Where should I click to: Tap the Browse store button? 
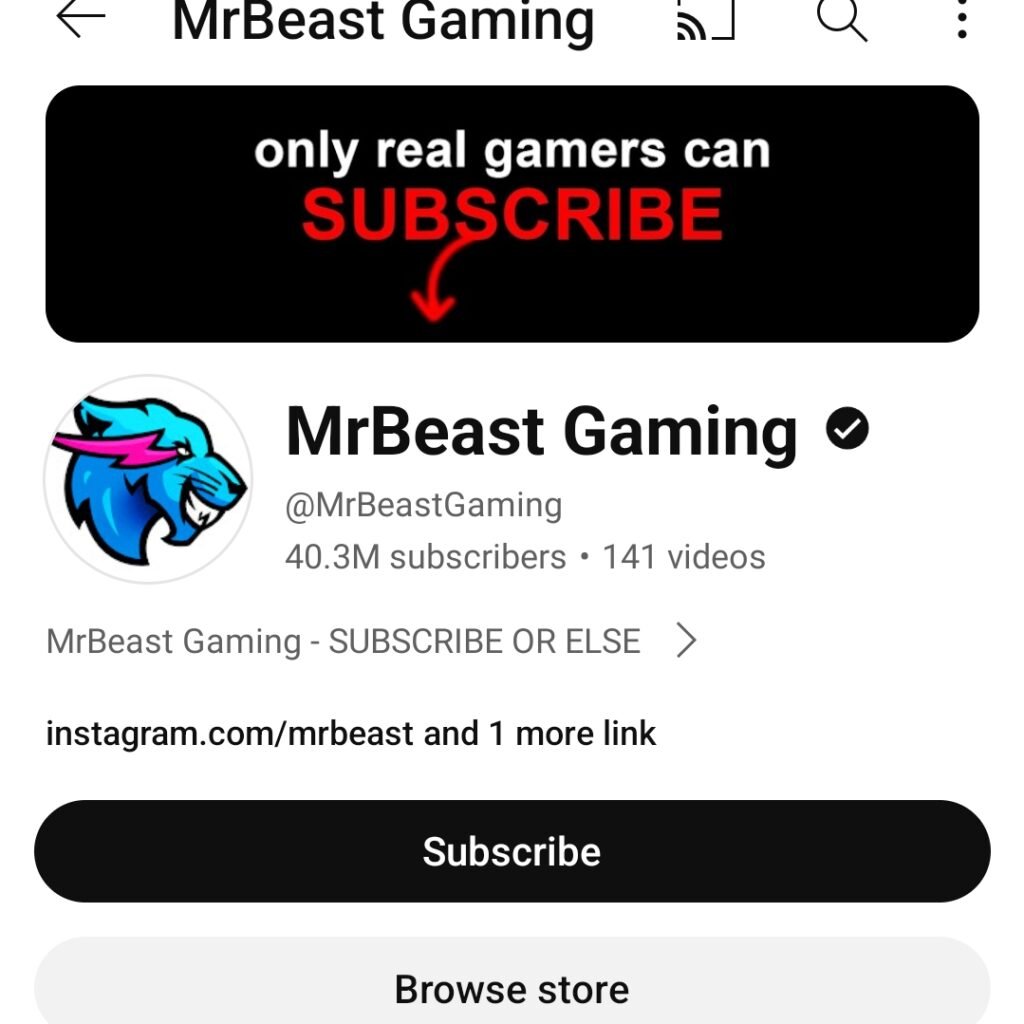(512, 988)
